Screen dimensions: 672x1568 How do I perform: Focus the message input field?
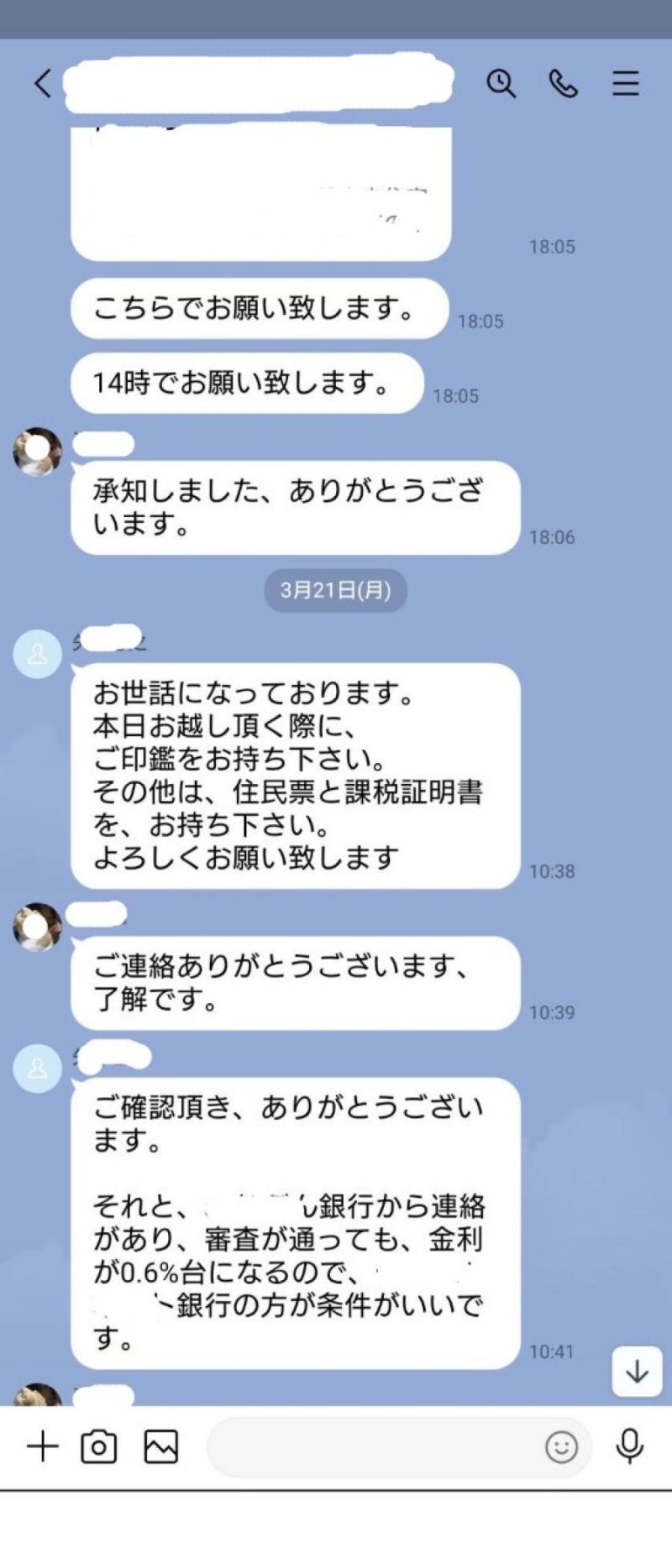[370, 1446]
